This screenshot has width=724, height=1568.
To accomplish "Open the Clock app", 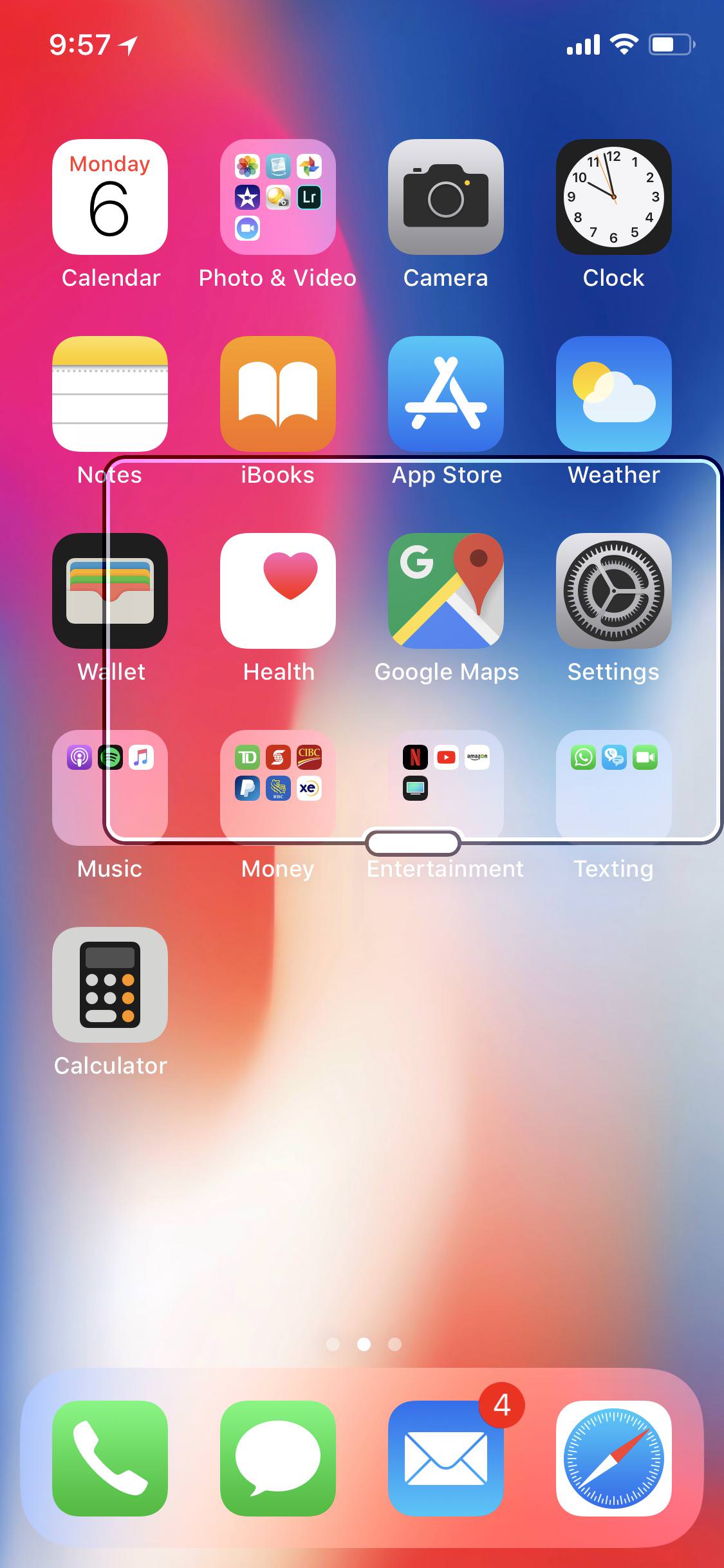I will tap(614, 197).
